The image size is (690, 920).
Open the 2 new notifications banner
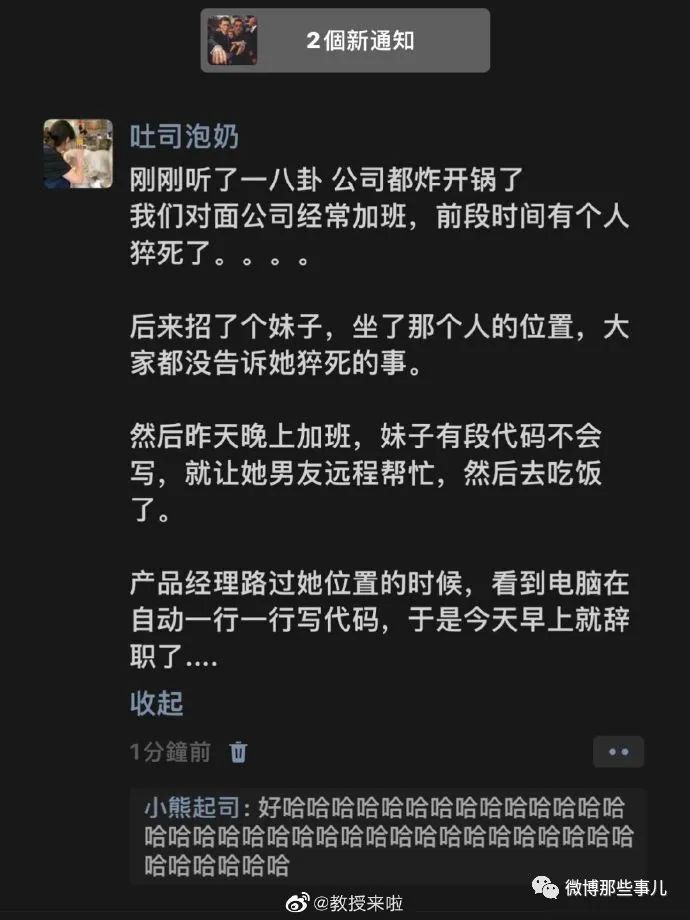(345, 41)
